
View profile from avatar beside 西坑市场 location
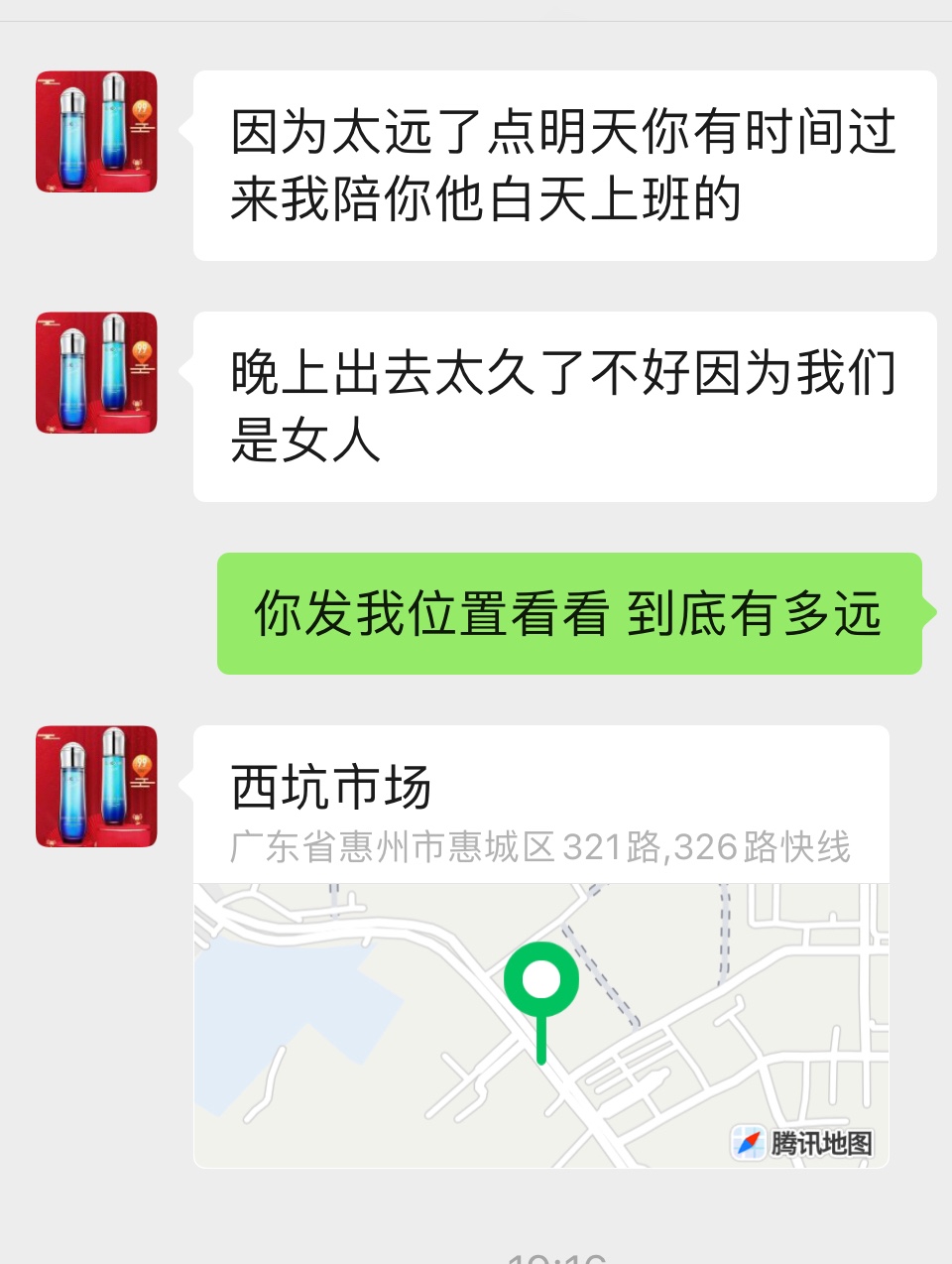point(96,787)
